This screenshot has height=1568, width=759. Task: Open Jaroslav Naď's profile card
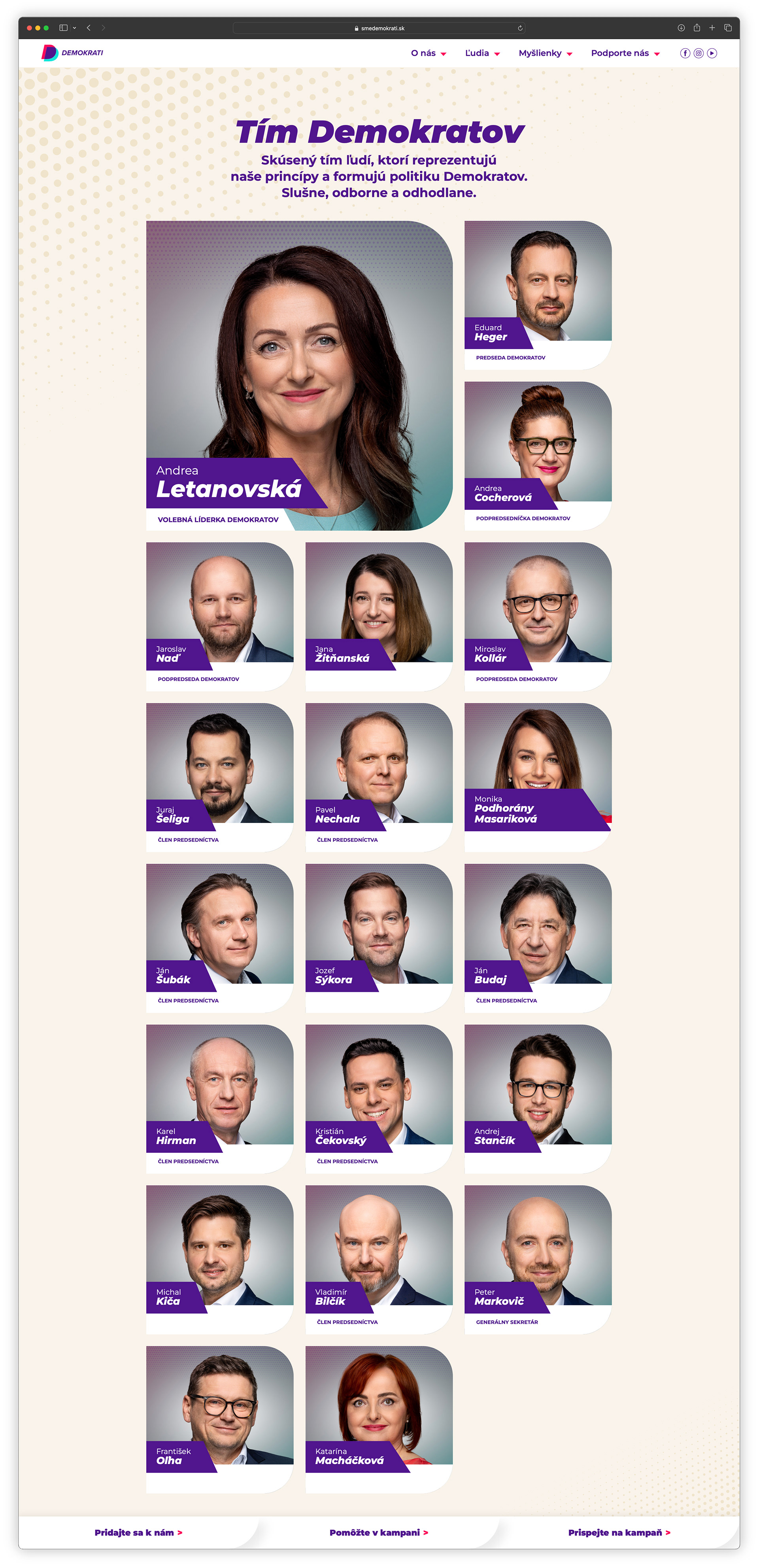pyautogui.click(x=219, y=616)
